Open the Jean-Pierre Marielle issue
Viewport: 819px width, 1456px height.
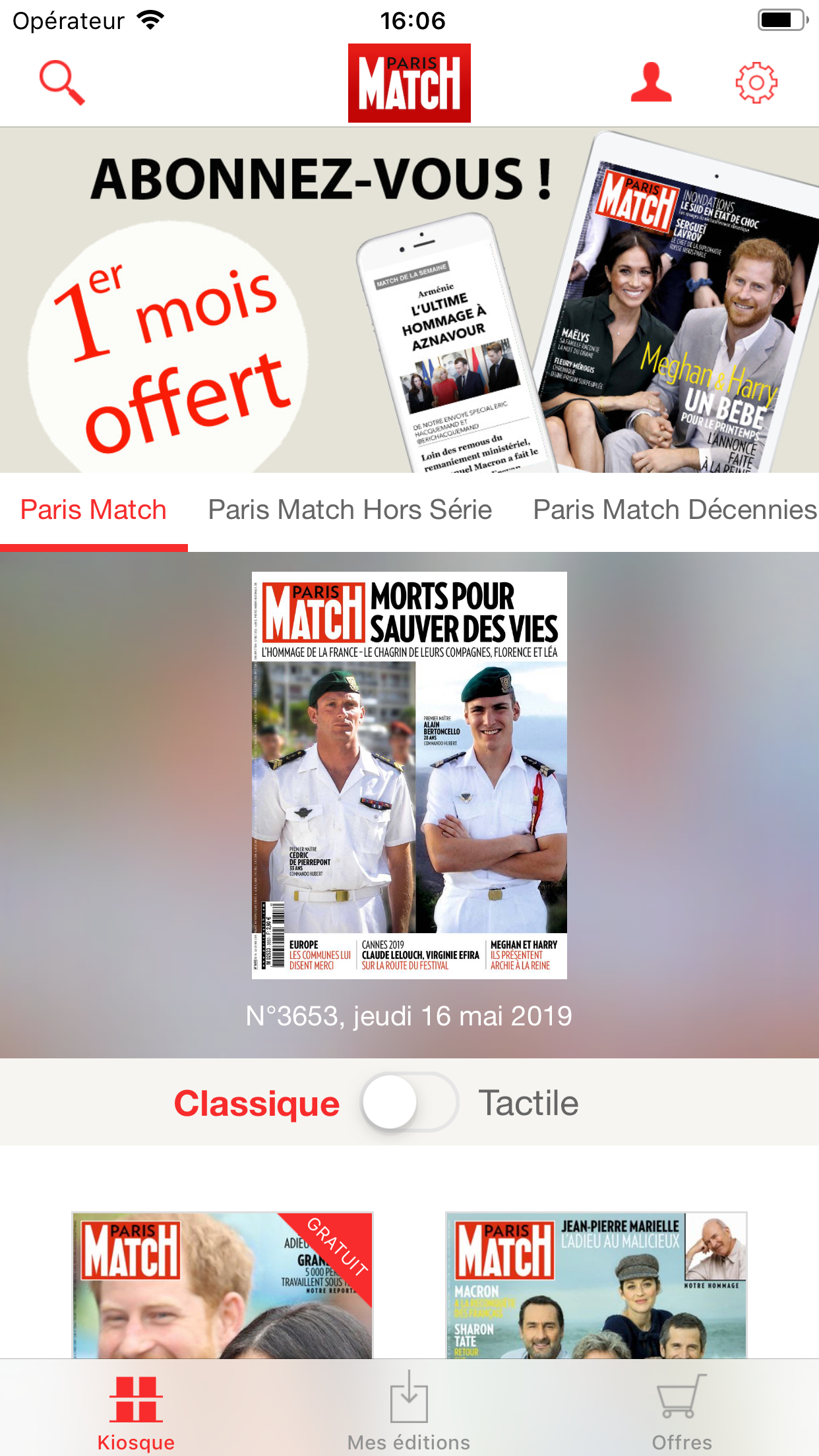coord(596,1285)
